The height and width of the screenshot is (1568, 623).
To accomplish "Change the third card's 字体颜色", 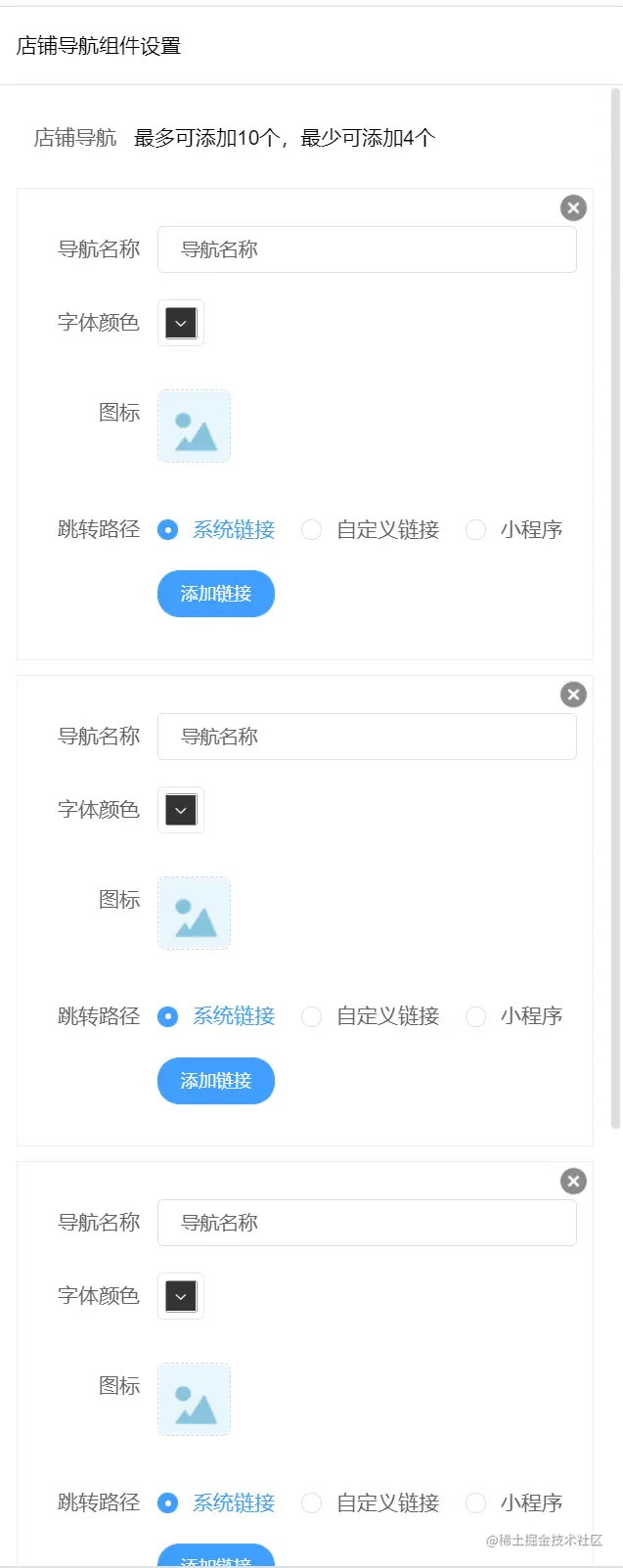I will 181,1296.
